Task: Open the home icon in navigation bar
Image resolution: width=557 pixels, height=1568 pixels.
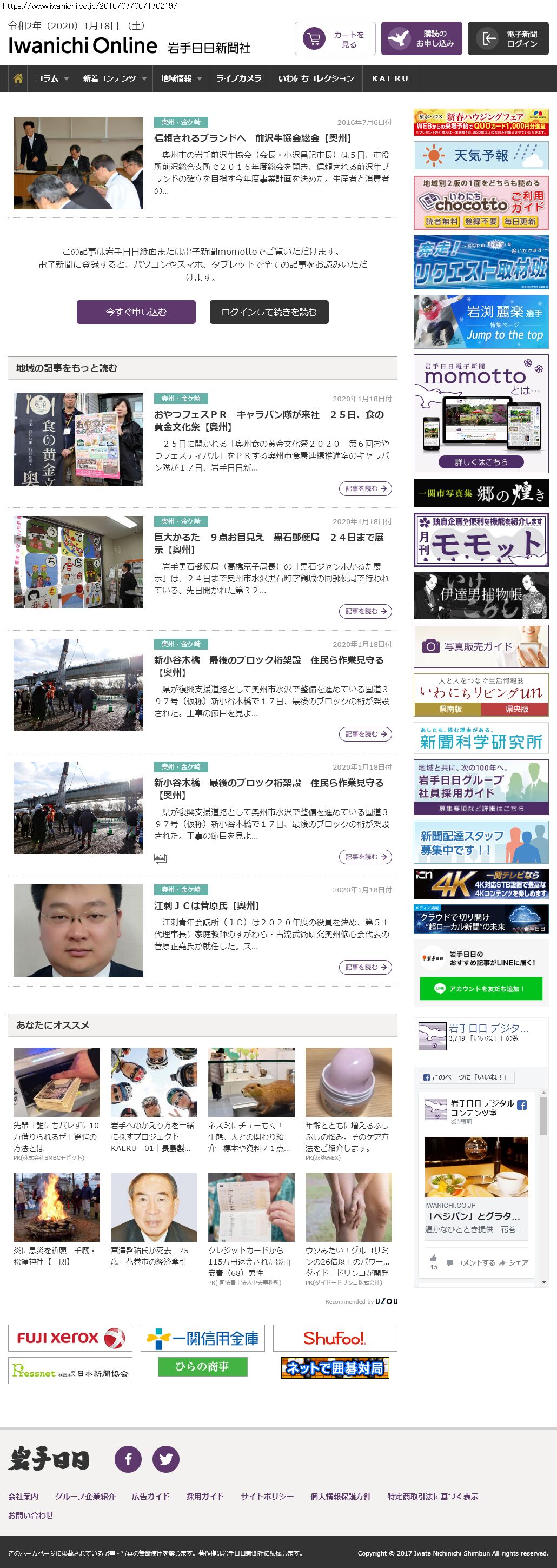Action: (x=18, y=78)
